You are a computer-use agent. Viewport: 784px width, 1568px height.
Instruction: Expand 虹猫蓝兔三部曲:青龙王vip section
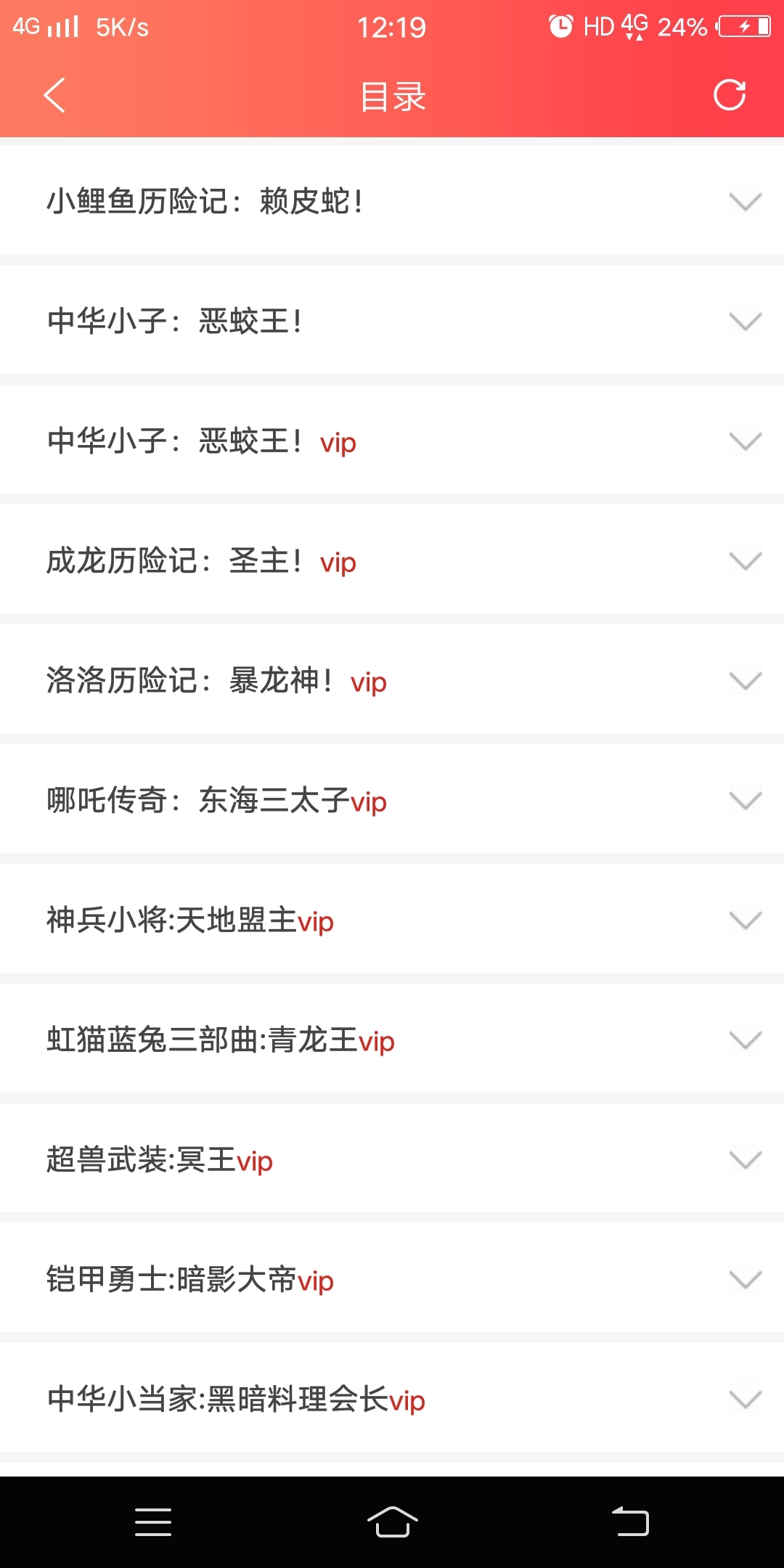[x=745, y=1040]
